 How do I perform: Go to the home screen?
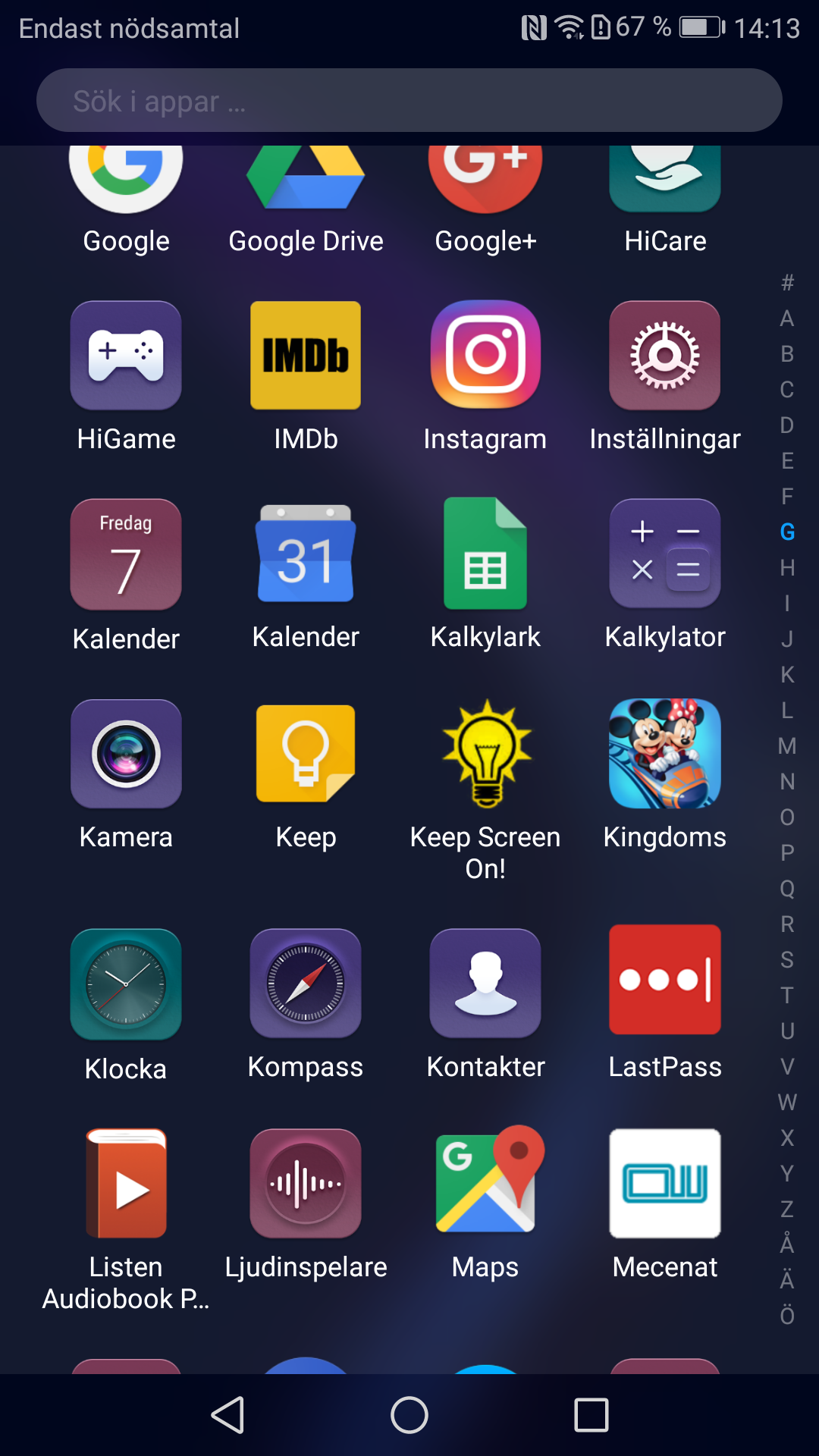pyautogui.click(x=409, y=1415)
